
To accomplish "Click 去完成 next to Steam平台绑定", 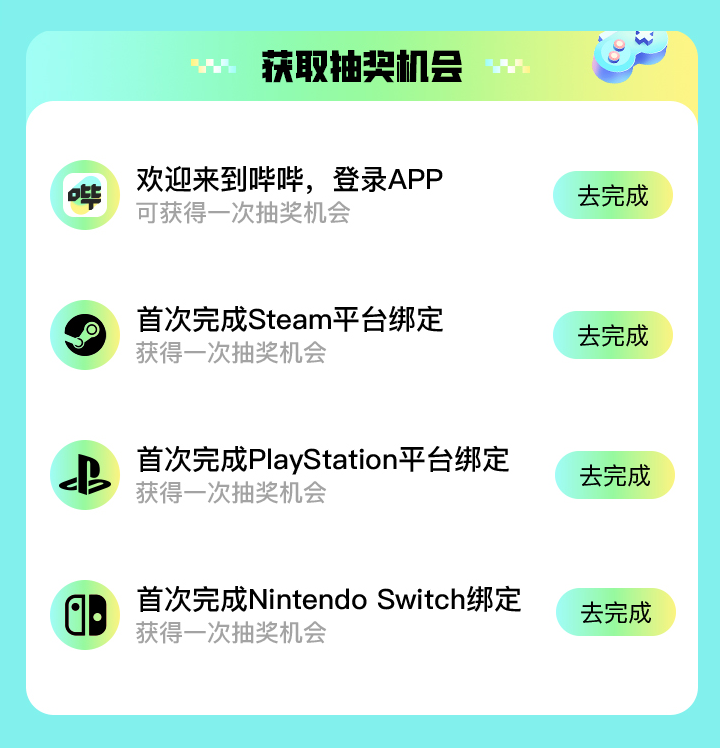I will point(613,336).
